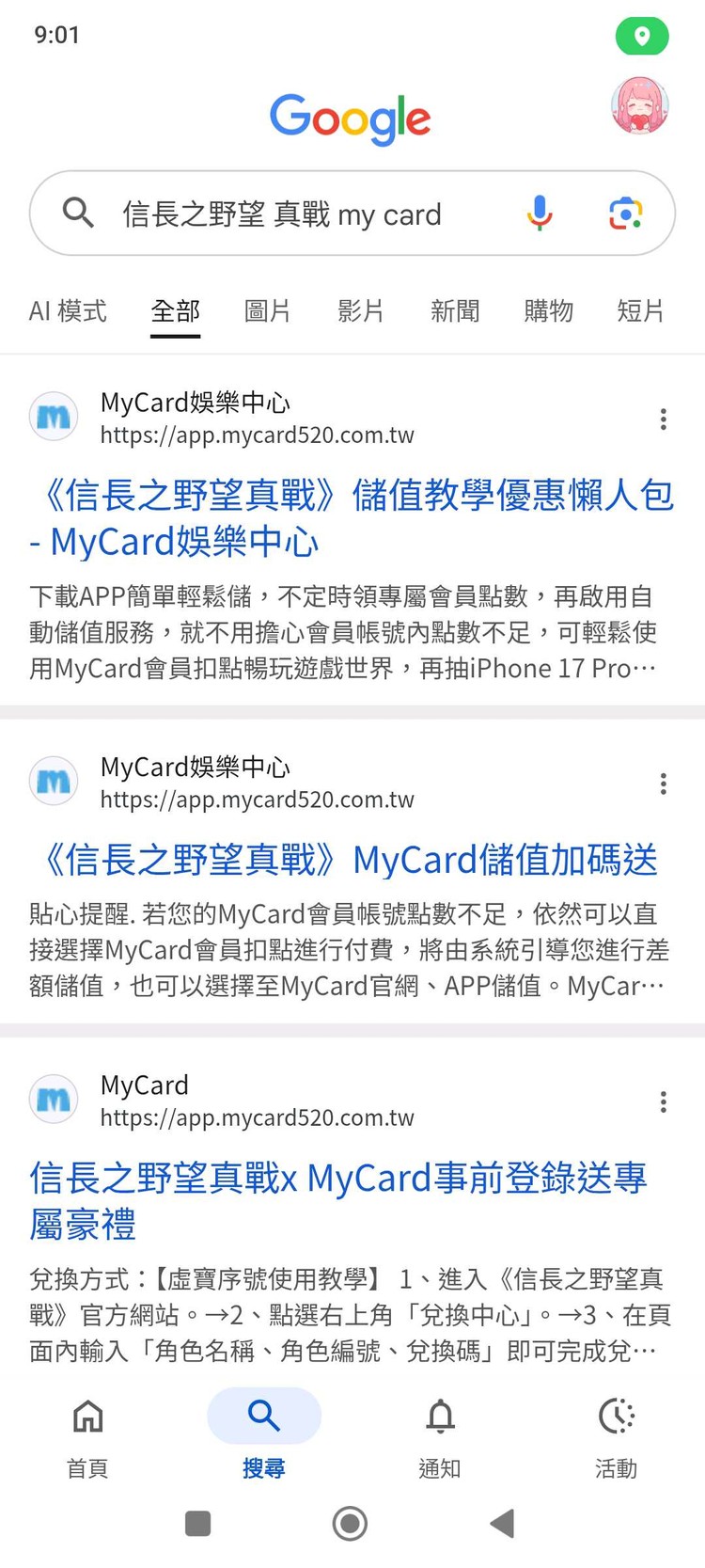Screen dimensions: 705x1568
Task: Open options menu for the MyCard儲值加碼送 result
Action: [x=663, y=784]
